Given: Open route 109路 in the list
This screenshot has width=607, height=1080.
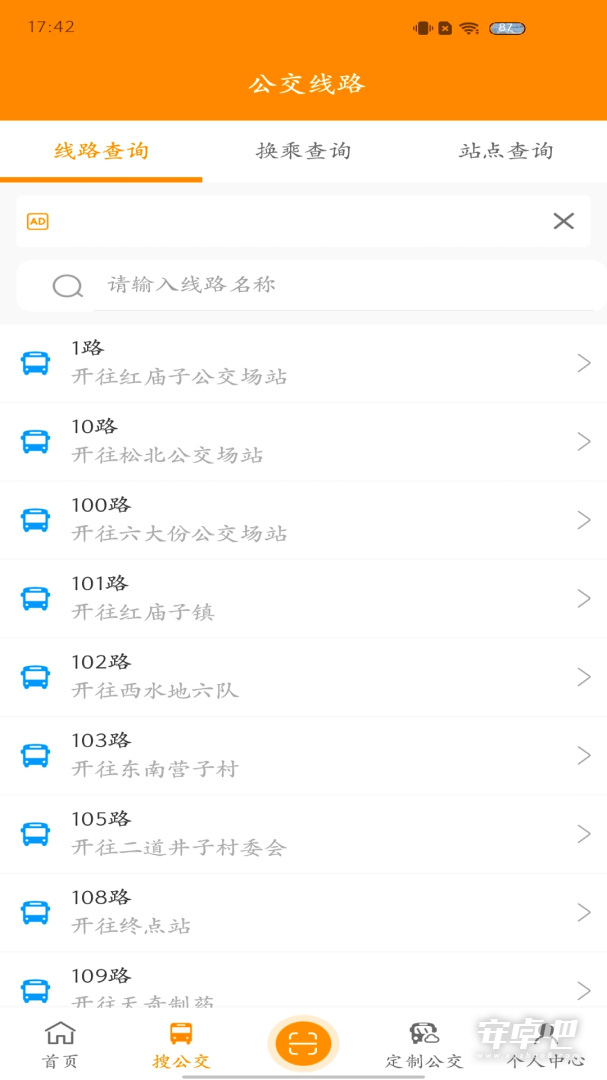Looking at the screenshot, I should pyautogui.click(x=303, y=980).
